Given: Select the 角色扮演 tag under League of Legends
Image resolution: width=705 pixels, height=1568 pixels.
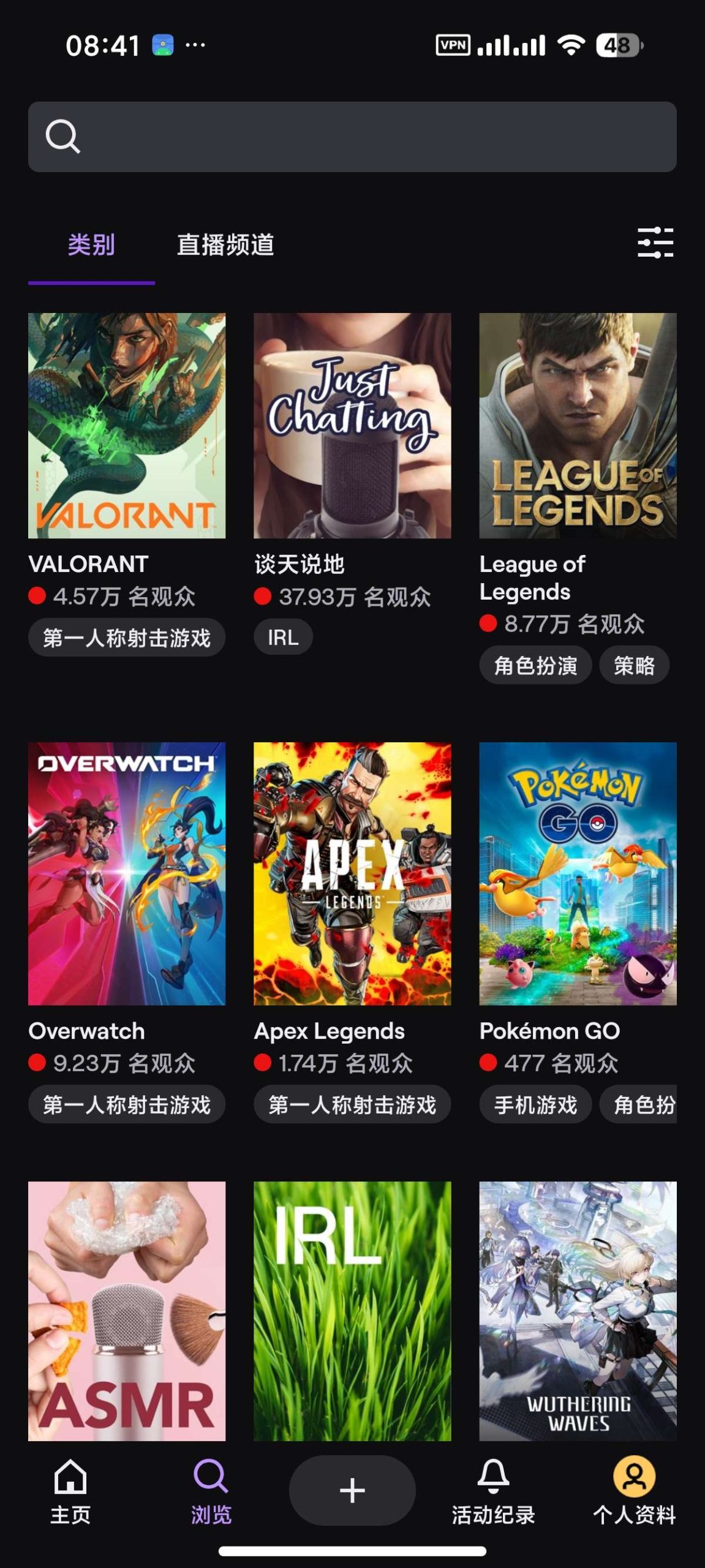Looking at the screenshot, I should [535, 665].
